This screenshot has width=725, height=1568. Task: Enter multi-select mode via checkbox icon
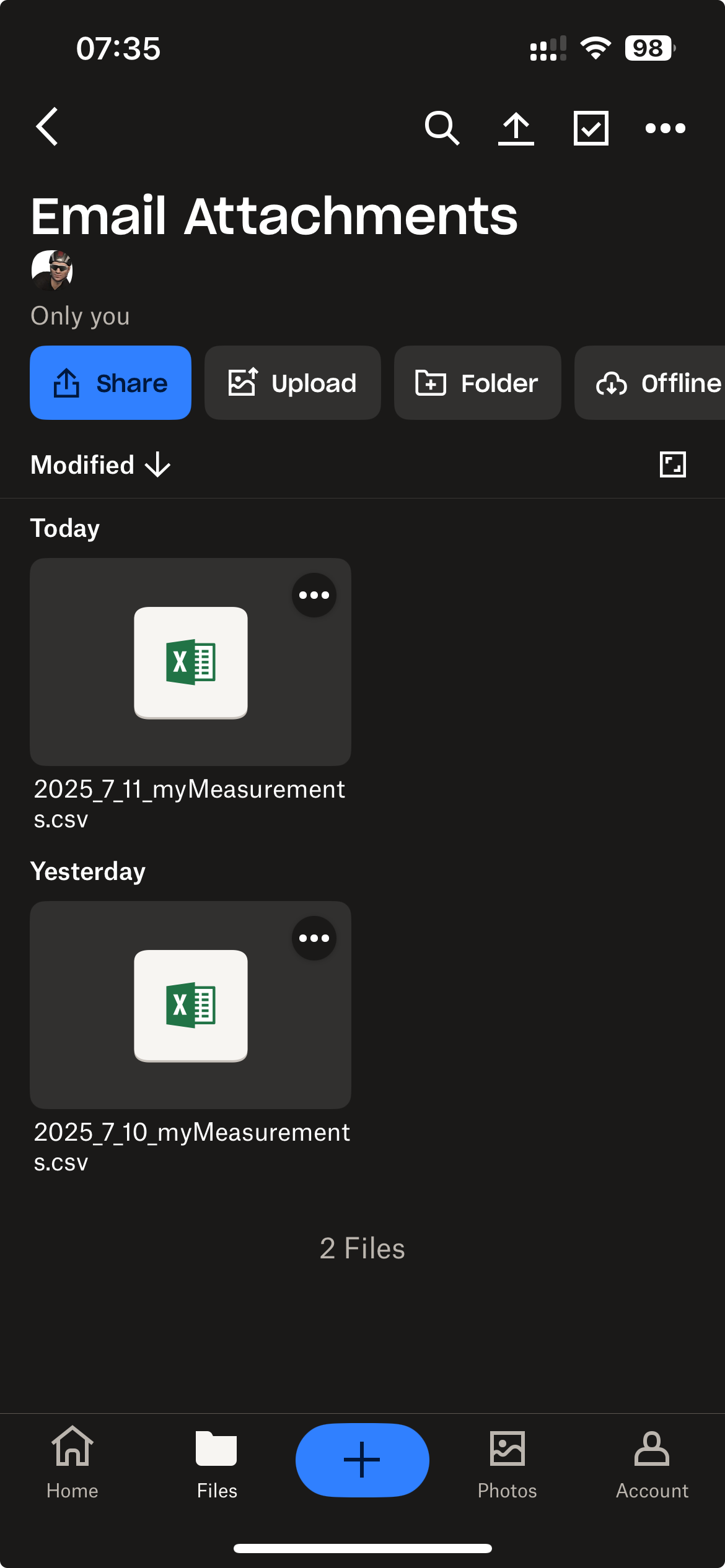591,128
